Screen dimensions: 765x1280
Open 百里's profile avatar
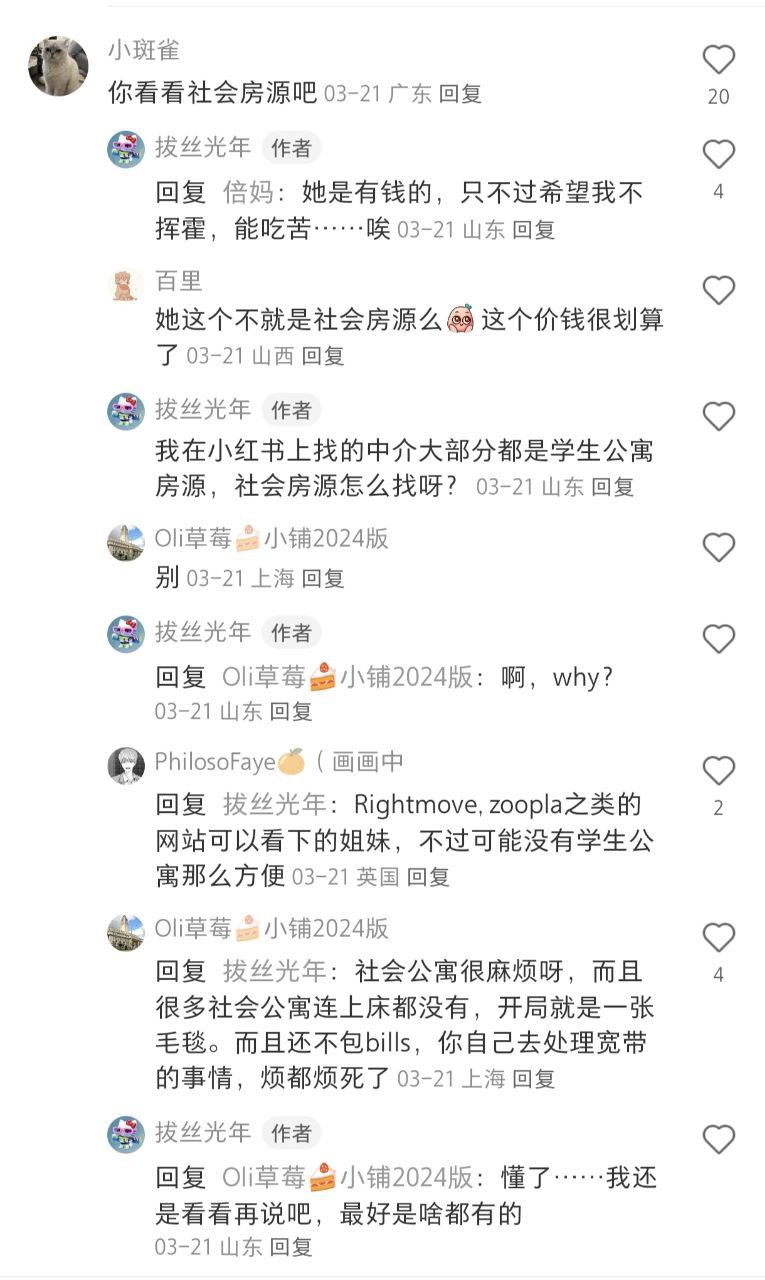point(124,288)
